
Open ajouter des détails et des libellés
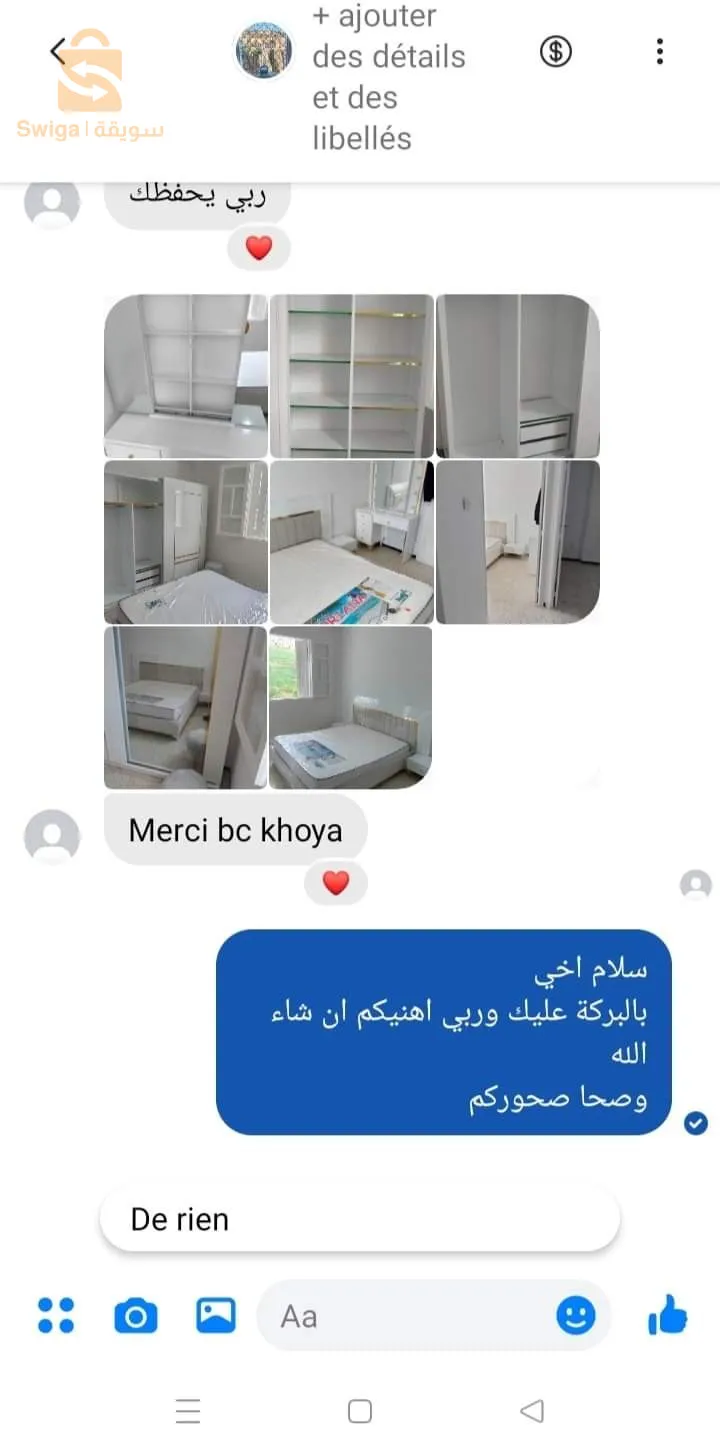(x=388, y=77)
